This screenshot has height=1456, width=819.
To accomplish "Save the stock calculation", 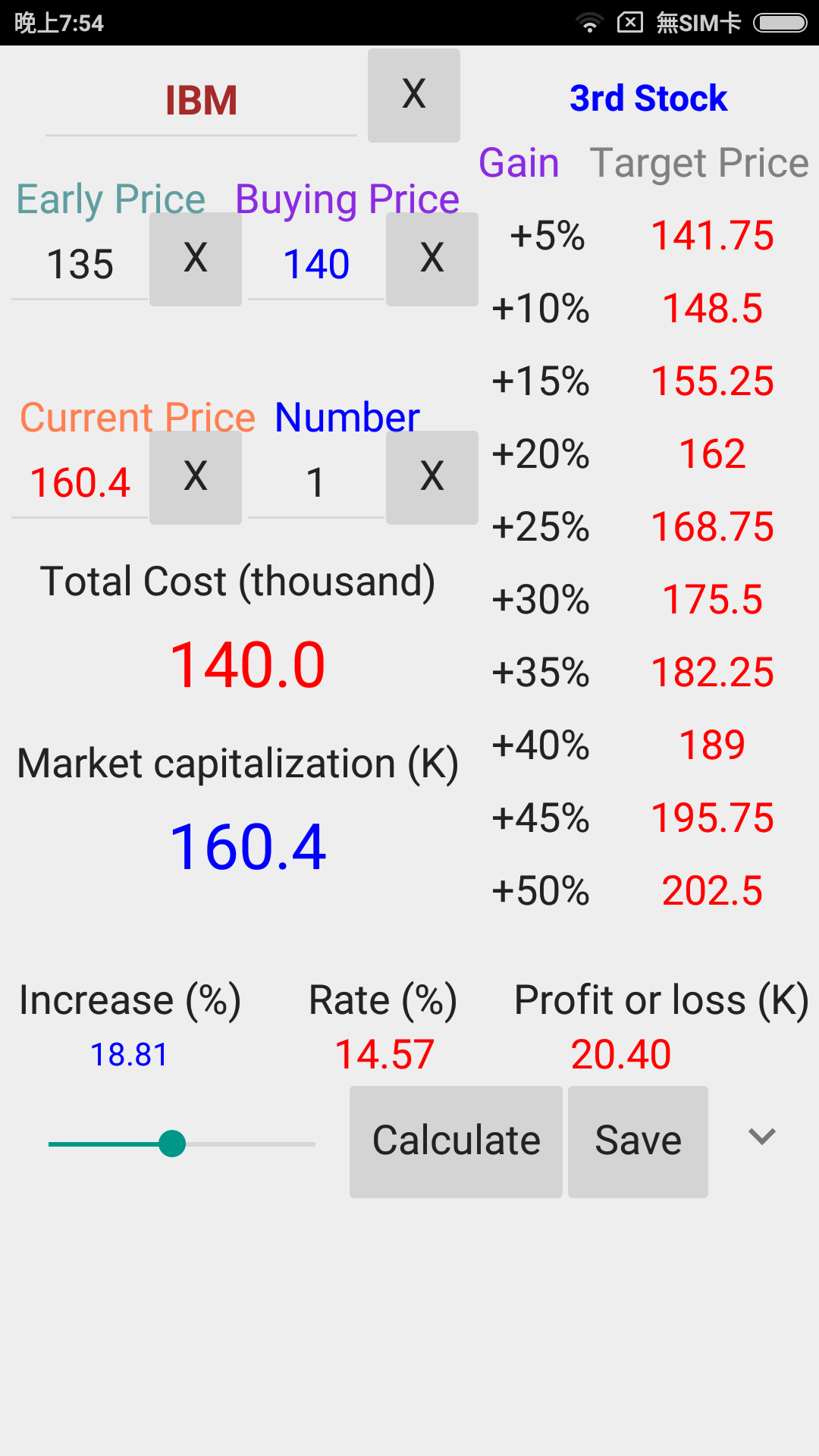I will point(638,1142).
